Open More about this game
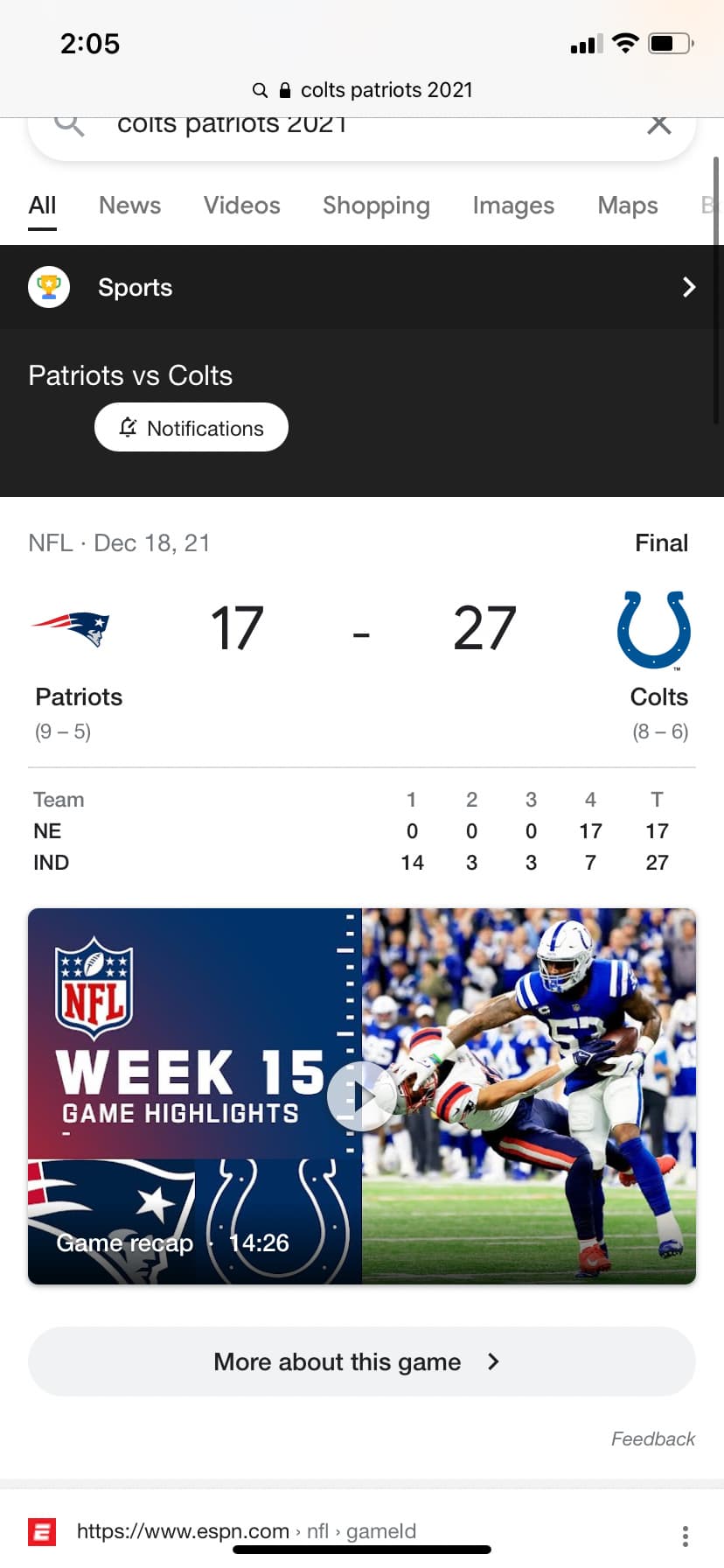The width and height of the screenshot is (724, 1568). (362, 1361)
